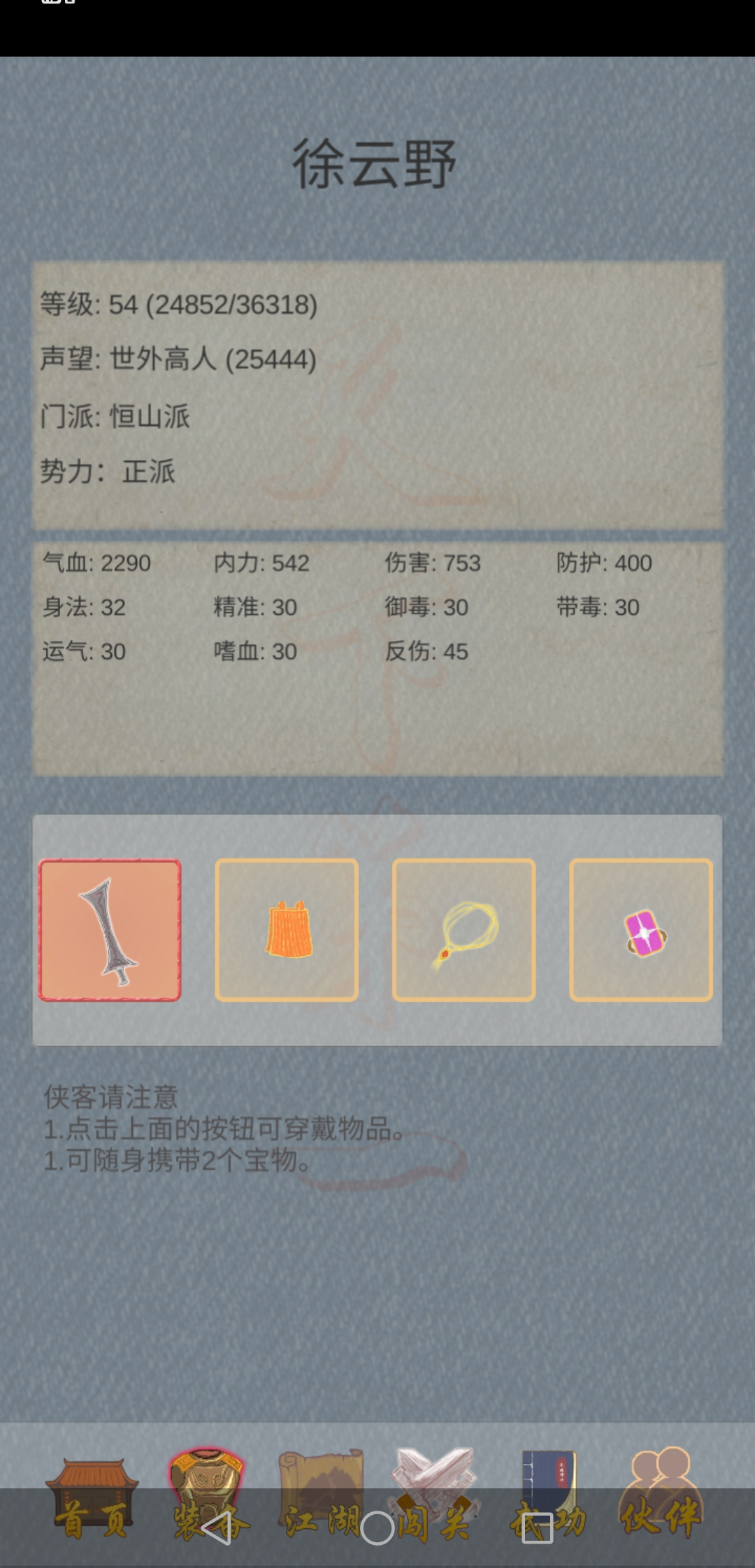
Task: Tap the purple gem treasure slot
Action: point(641,930)
